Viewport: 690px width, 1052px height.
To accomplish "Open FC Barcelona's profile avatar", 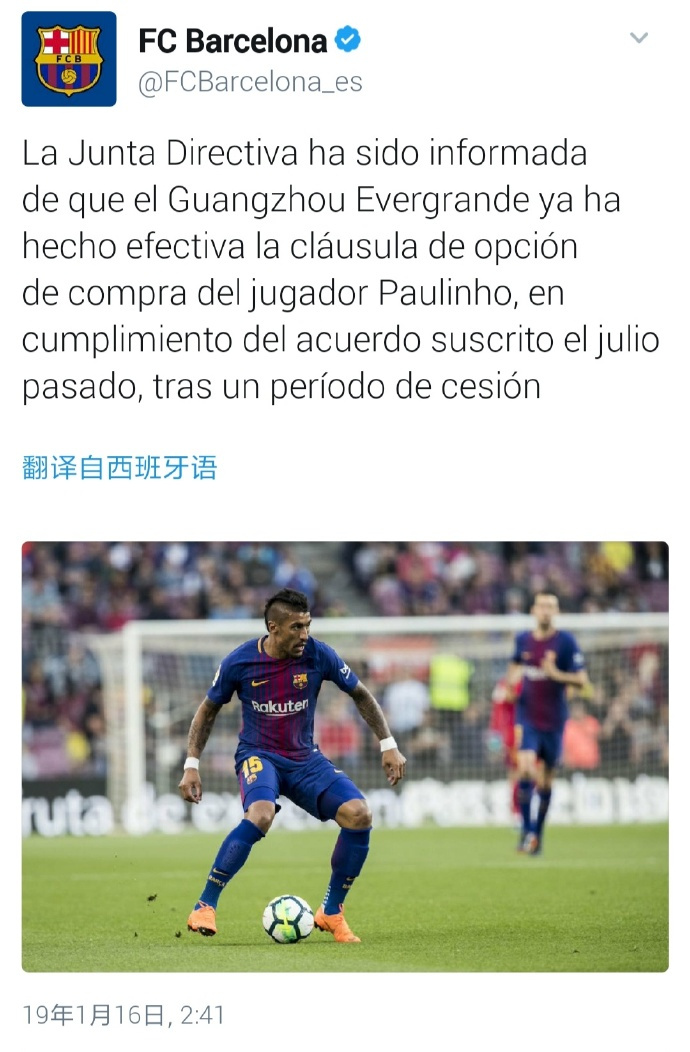I will [x=68, y=59].
